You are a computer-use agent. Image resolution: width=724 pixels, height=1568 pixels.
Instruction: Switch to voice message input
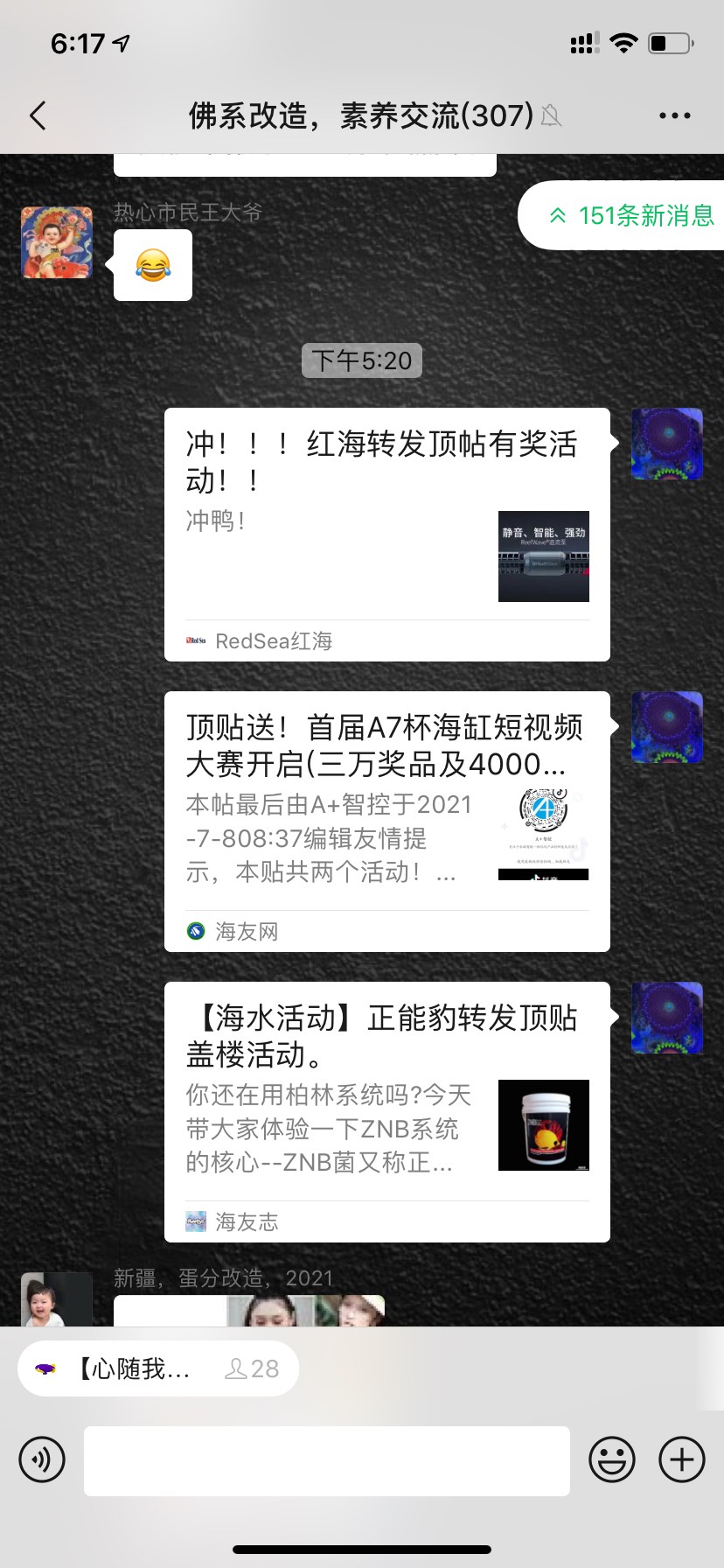click(42, 1459)
